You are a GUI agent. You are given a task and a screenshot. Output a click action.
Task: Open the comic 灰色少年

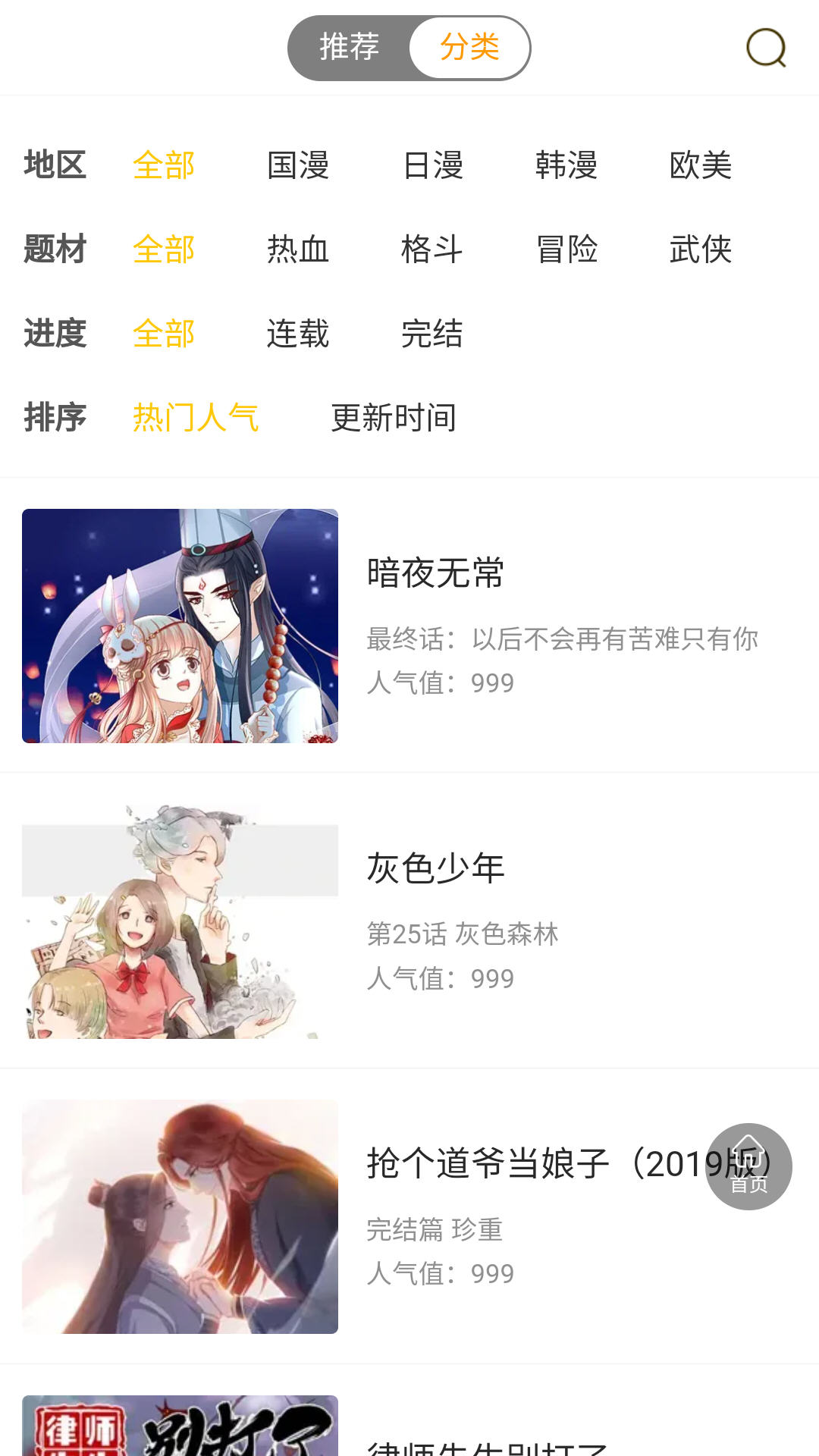(435, 868)
